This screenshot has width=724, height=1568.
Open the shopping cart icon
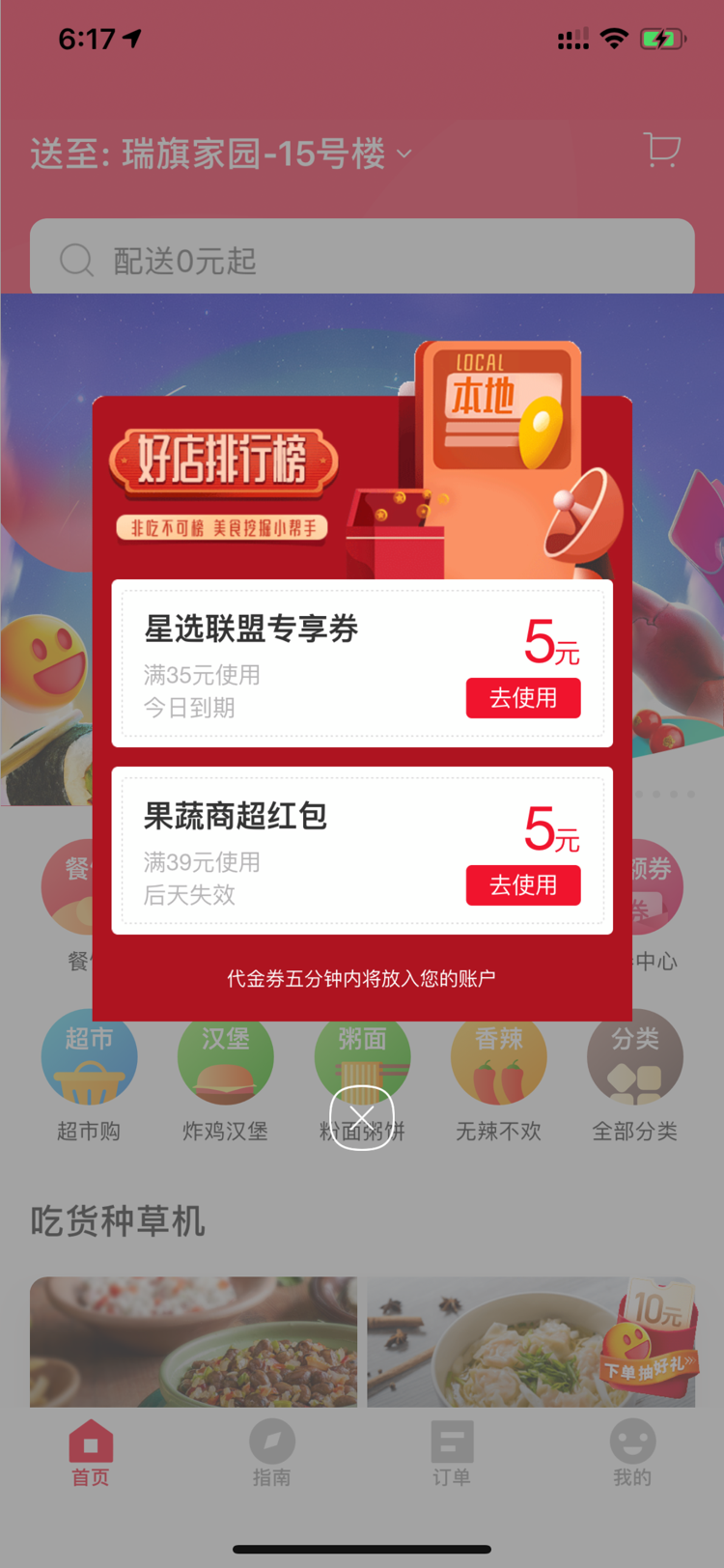coord(662,151)
